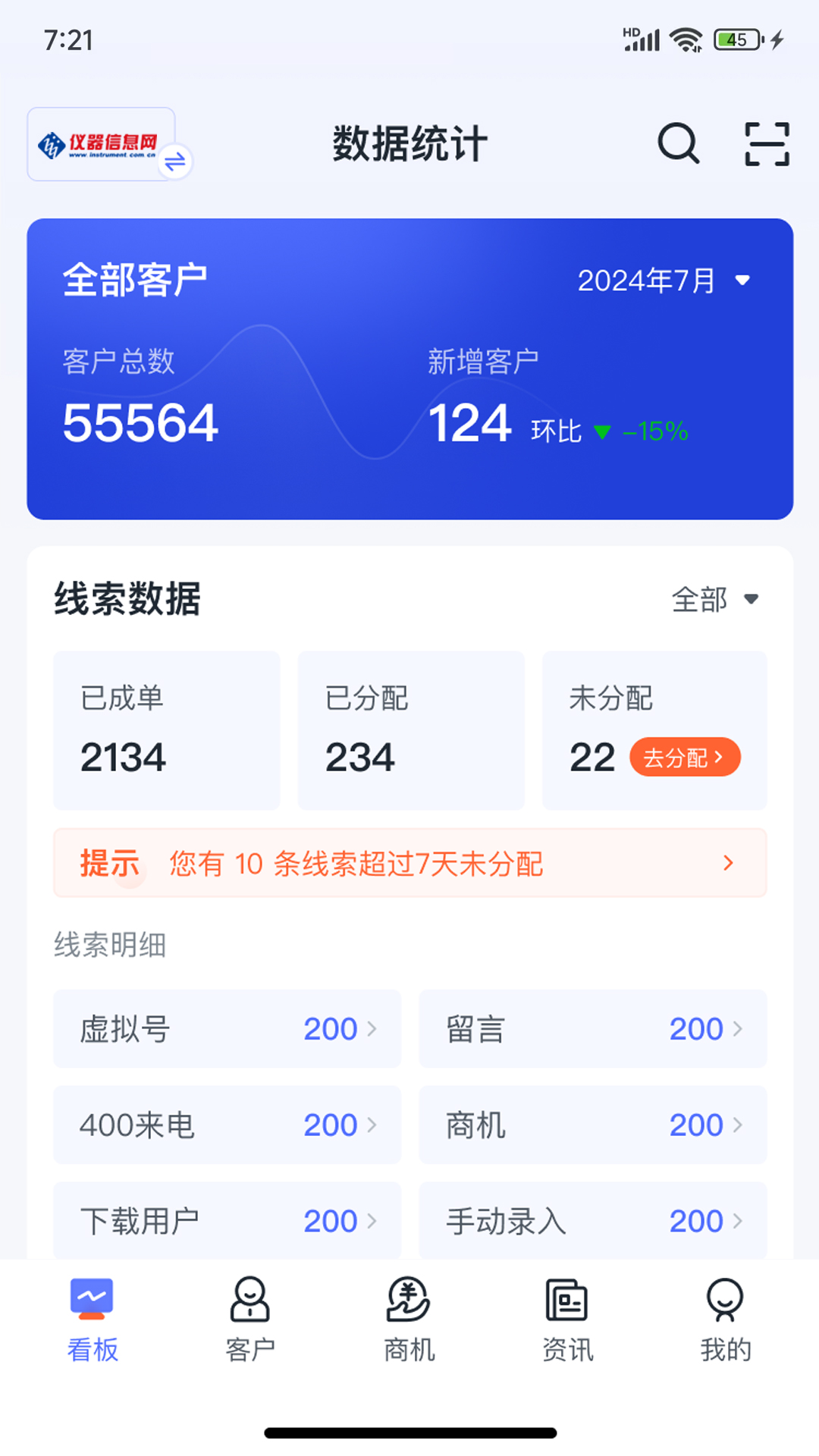
Task: Expand the 全部 filter dropdown in 线索数据
Action: point(714,599)
